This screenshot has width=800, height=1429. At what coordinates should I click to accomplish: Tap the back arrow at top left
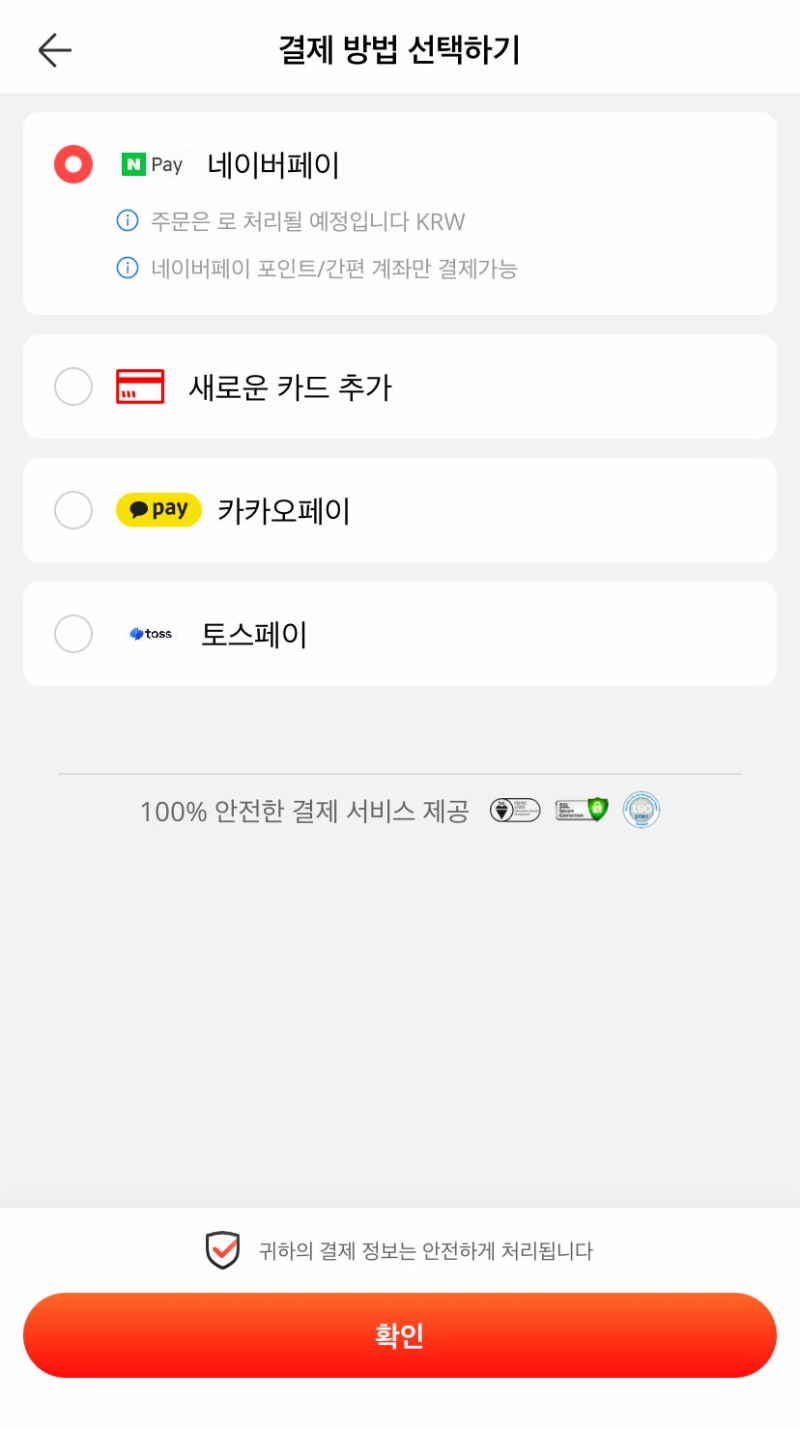coord(55,49)
